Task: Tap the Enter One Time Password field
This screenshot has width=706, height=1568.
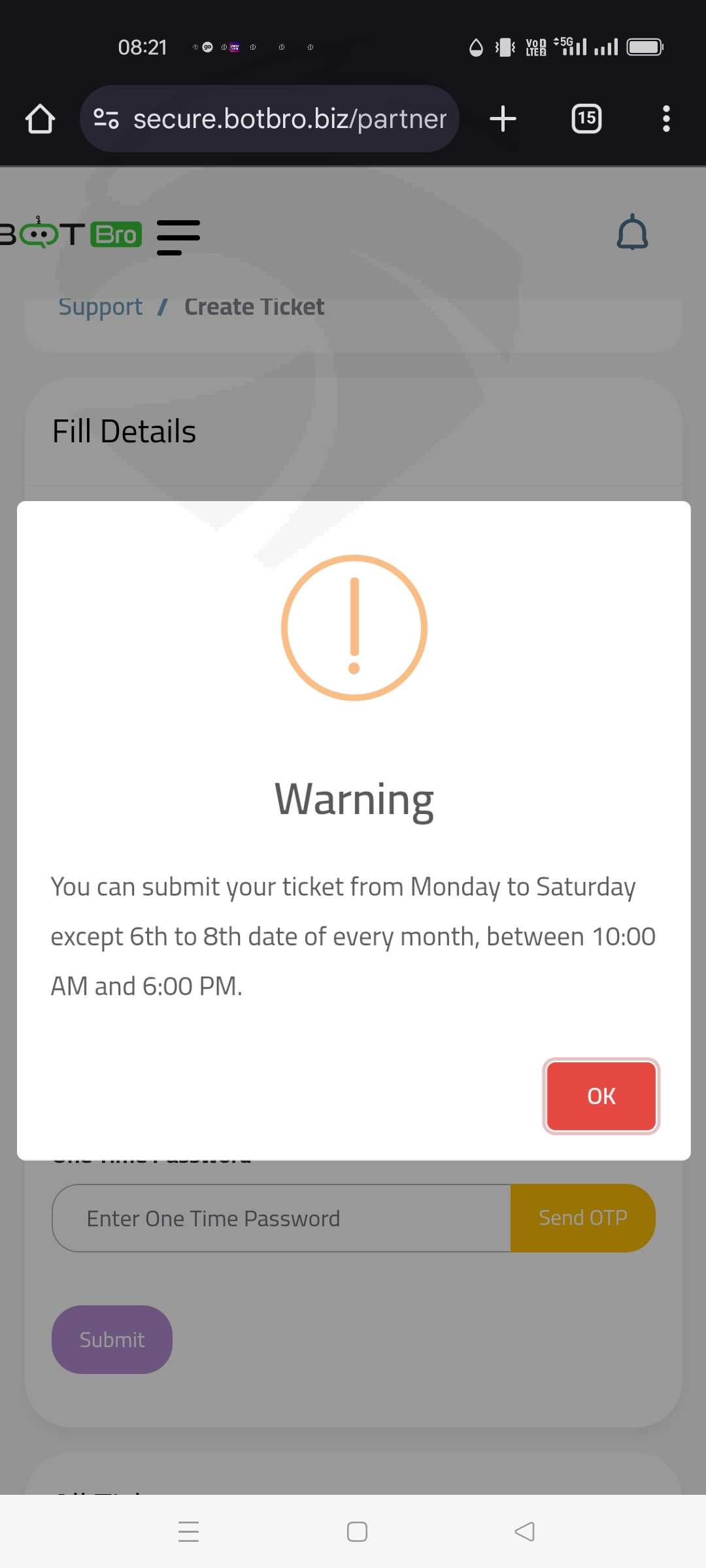Action: (x=281, y=1218)
